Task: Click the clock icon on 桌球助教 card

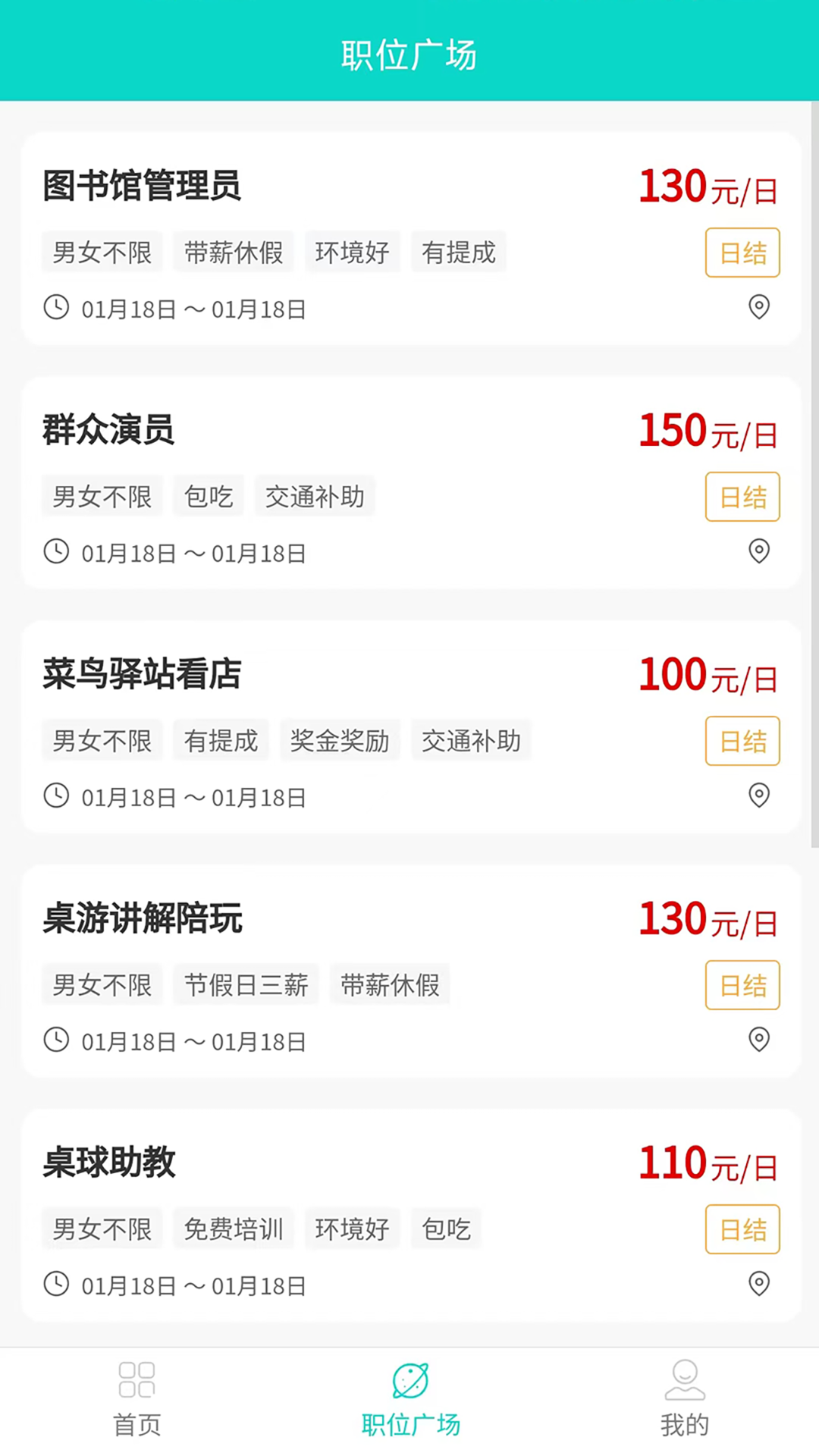Action: pos(56,1285)
